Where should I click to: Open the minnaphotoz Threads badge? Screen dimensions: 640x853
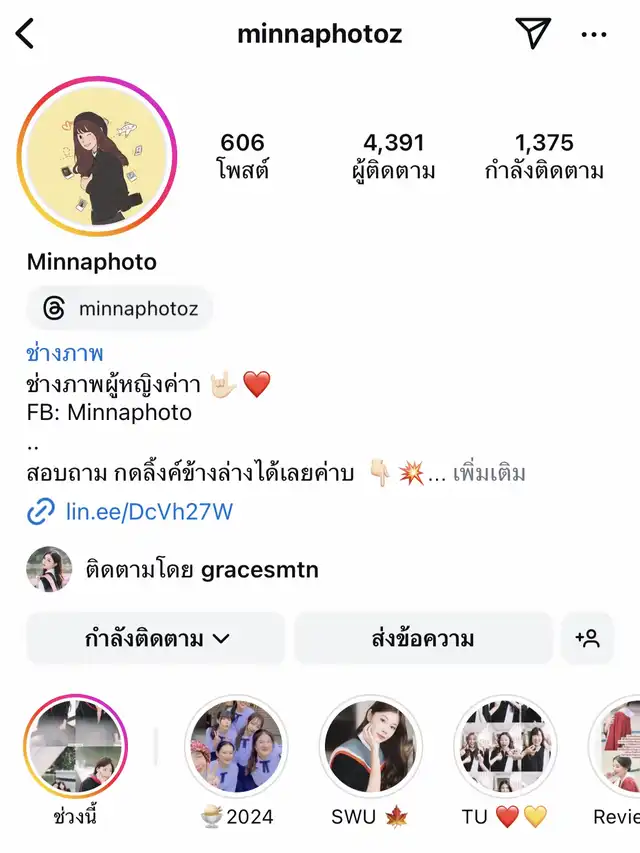[x=121, y=309]
